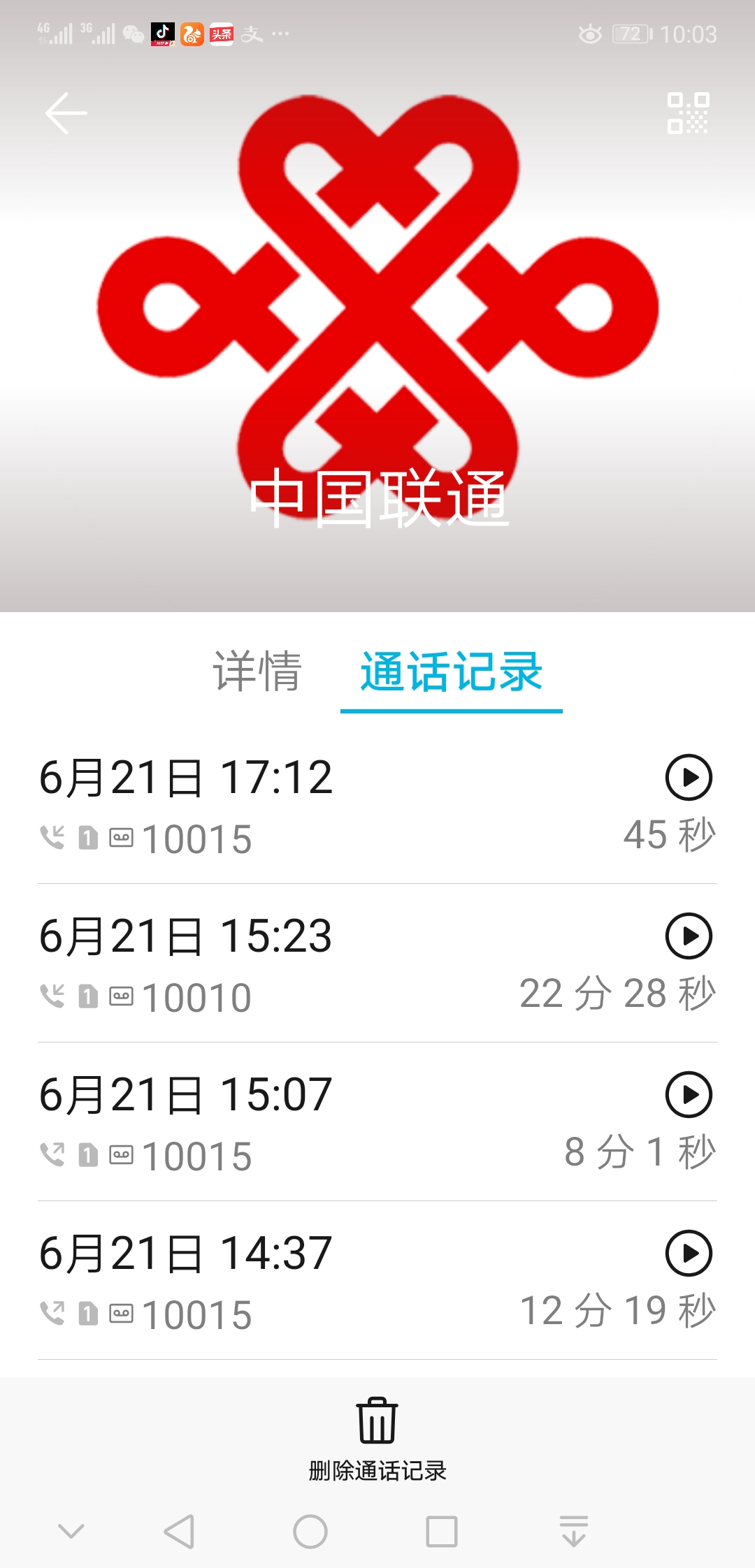Switch to the 详情 tab
The height and width of the screenshot is (1568, 755).
pyautogui.click(x=257, y=672)
